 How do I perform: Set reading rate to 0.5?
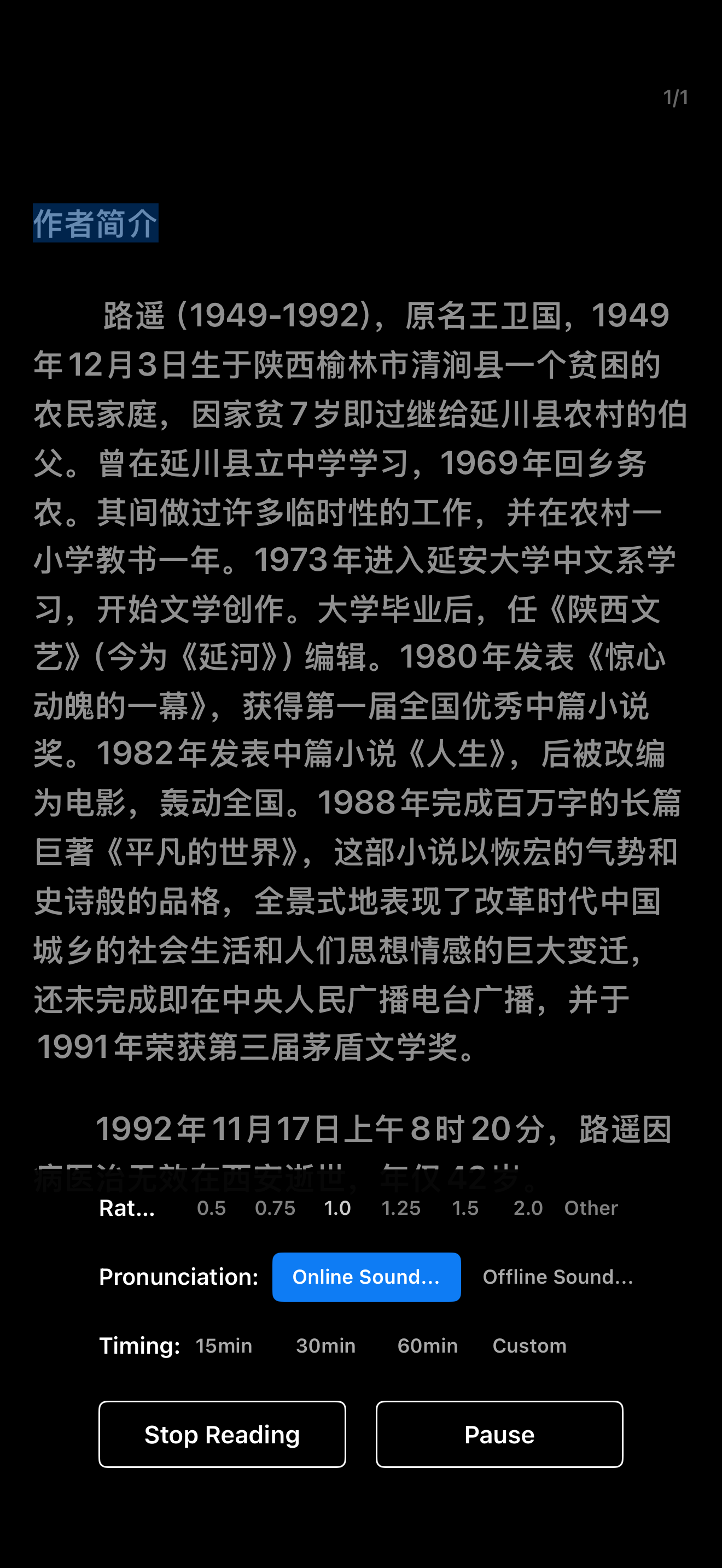211,1208
